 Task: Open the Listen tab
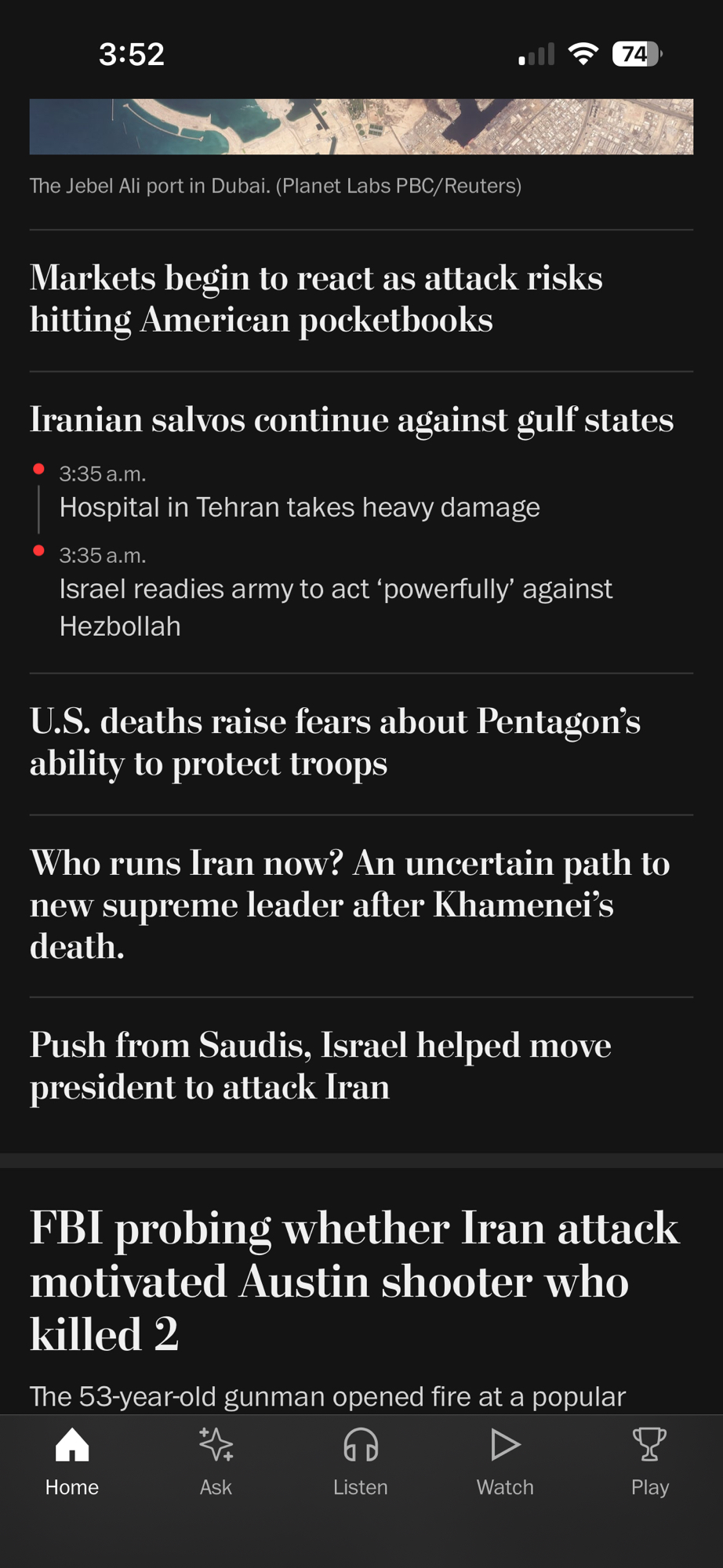(361, 1461)
